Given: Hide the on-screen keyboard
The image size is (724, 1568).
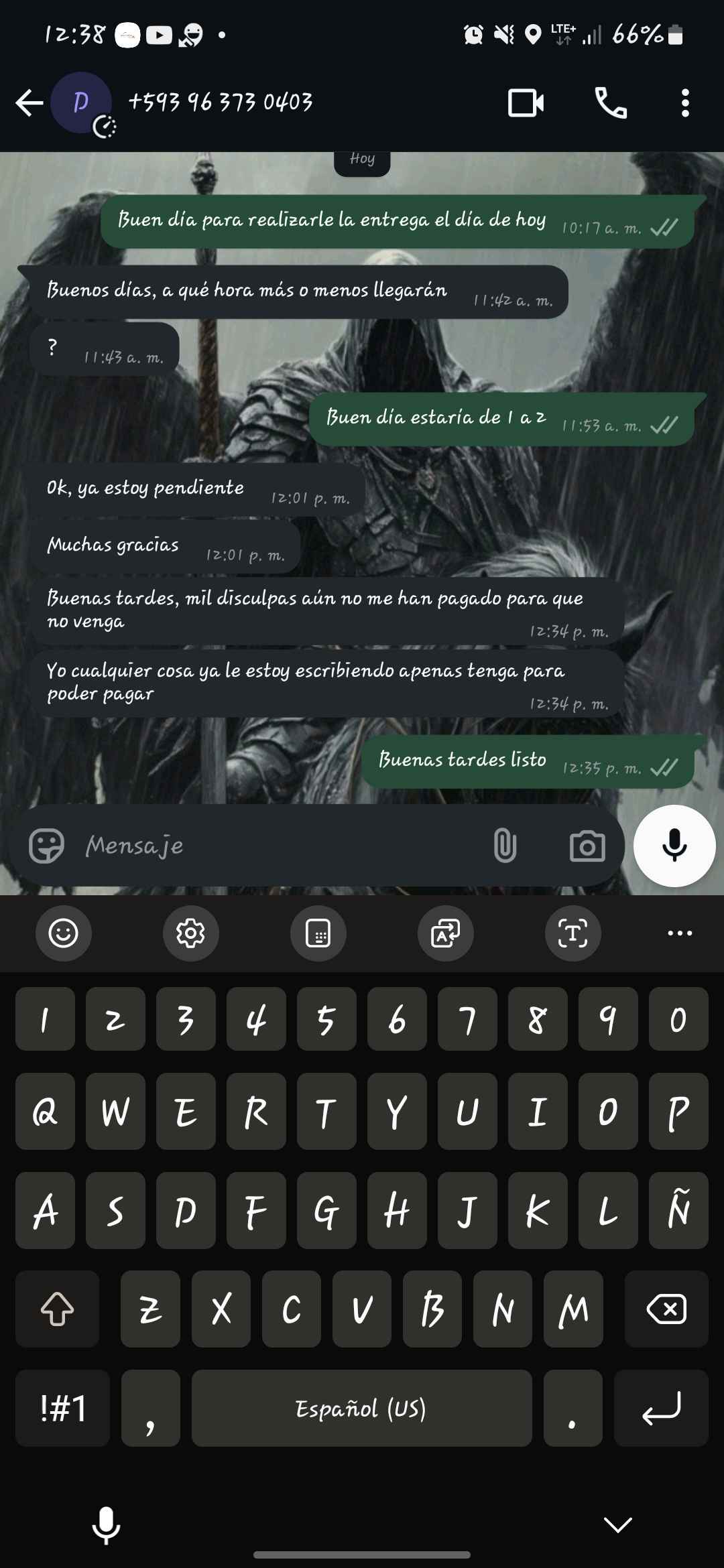Looking at the screenshot, I should [x=617, y=1524].
